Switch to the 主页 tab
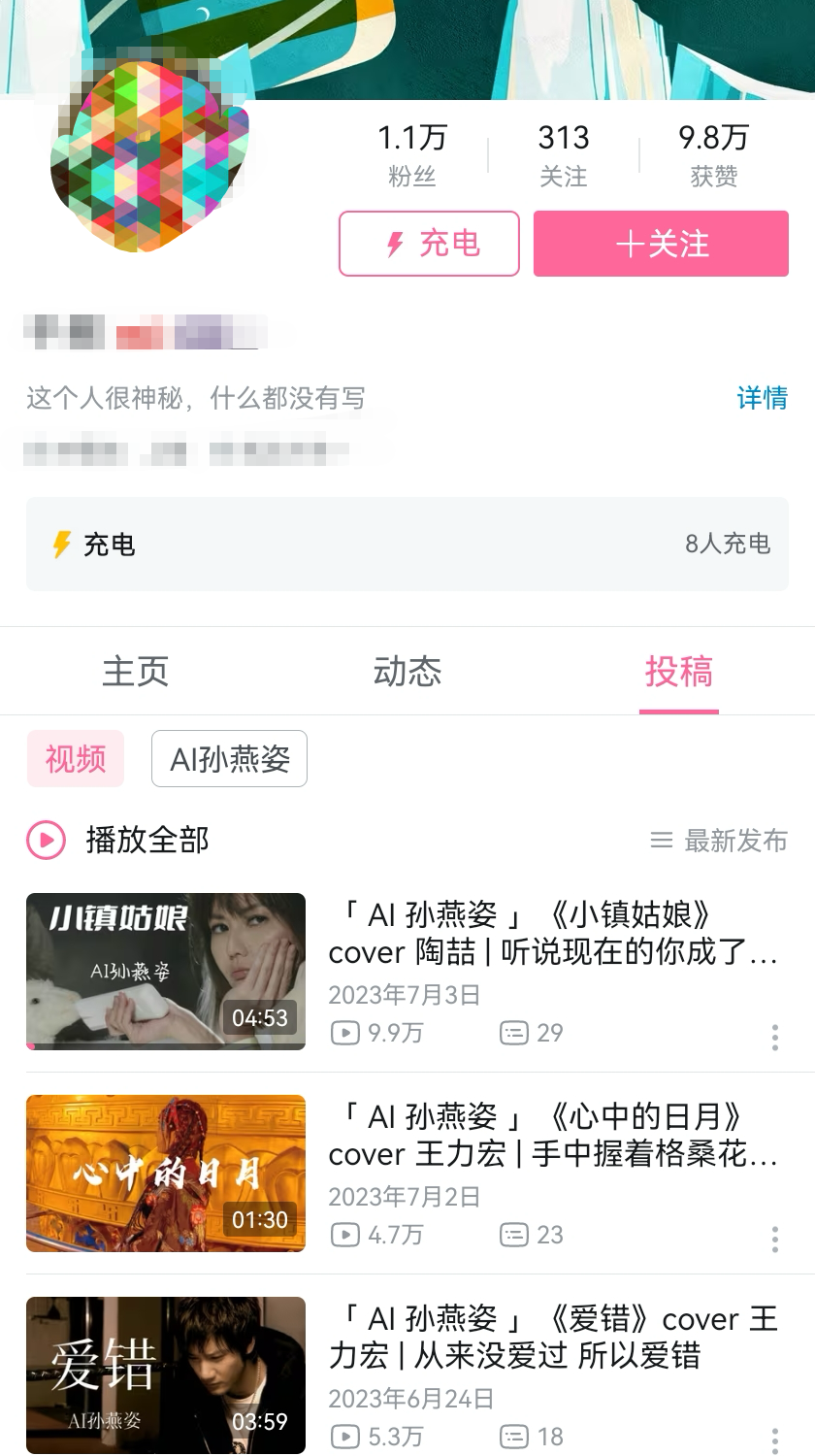Screen dimensions: 815x1456 136,672
